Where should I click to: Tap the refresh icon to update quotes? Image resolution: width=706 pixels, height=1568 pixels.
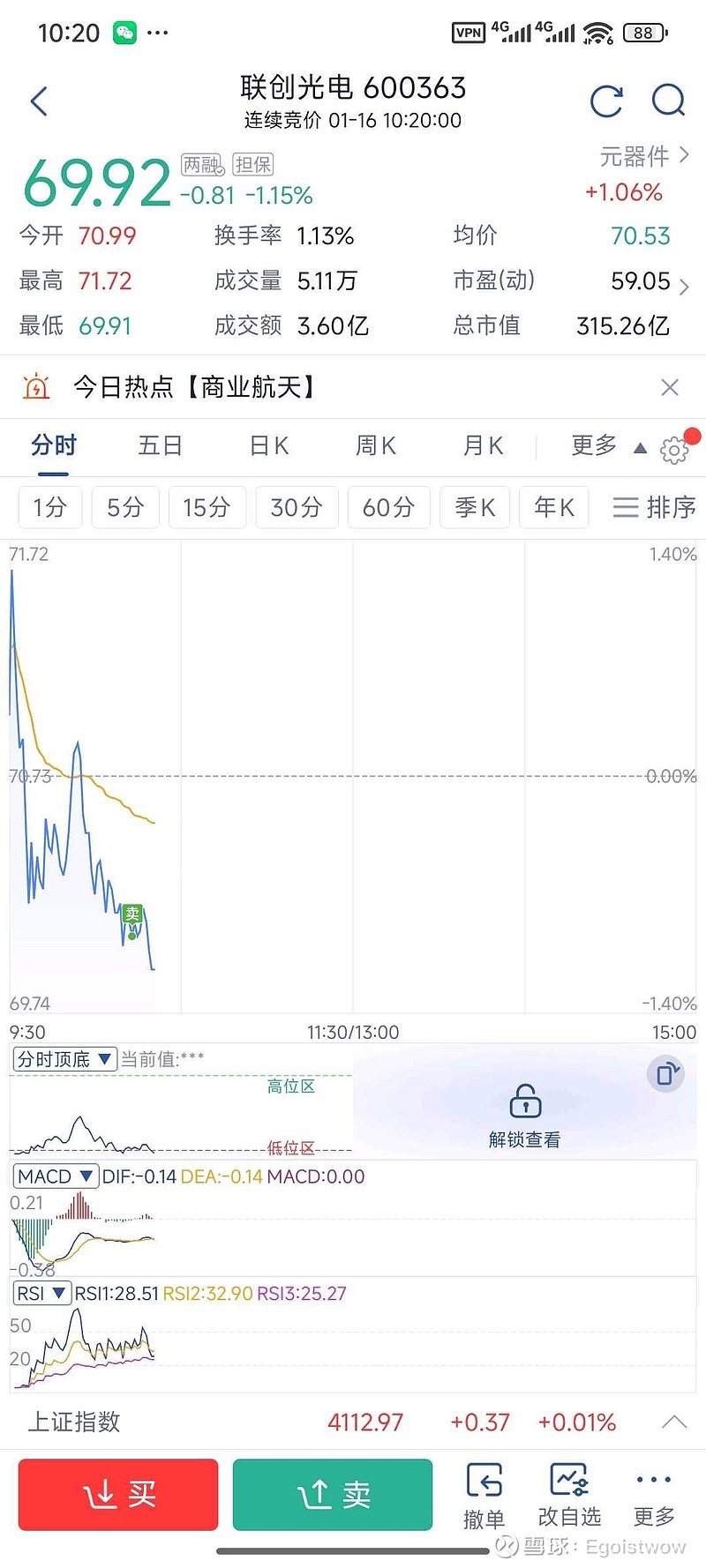[605, 101]
